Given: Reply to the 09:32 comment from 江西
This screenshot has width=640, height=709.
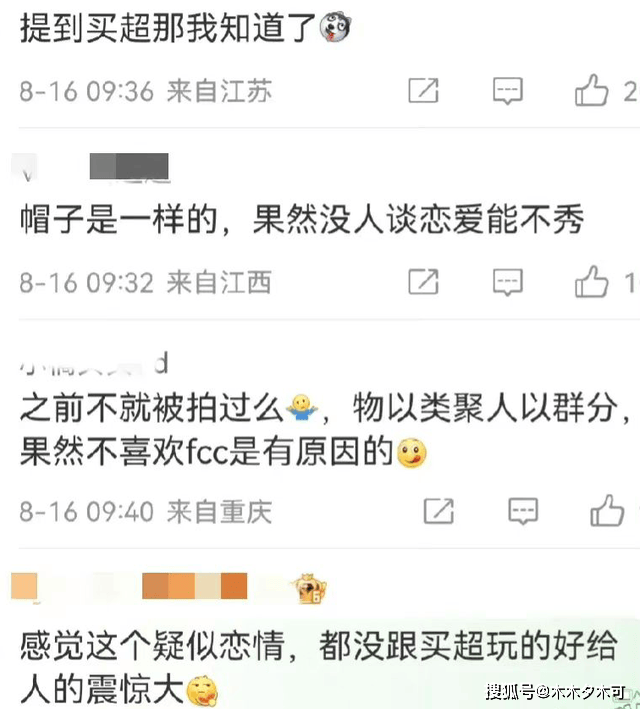Looking at the screenshot, I should coord(508,282).
